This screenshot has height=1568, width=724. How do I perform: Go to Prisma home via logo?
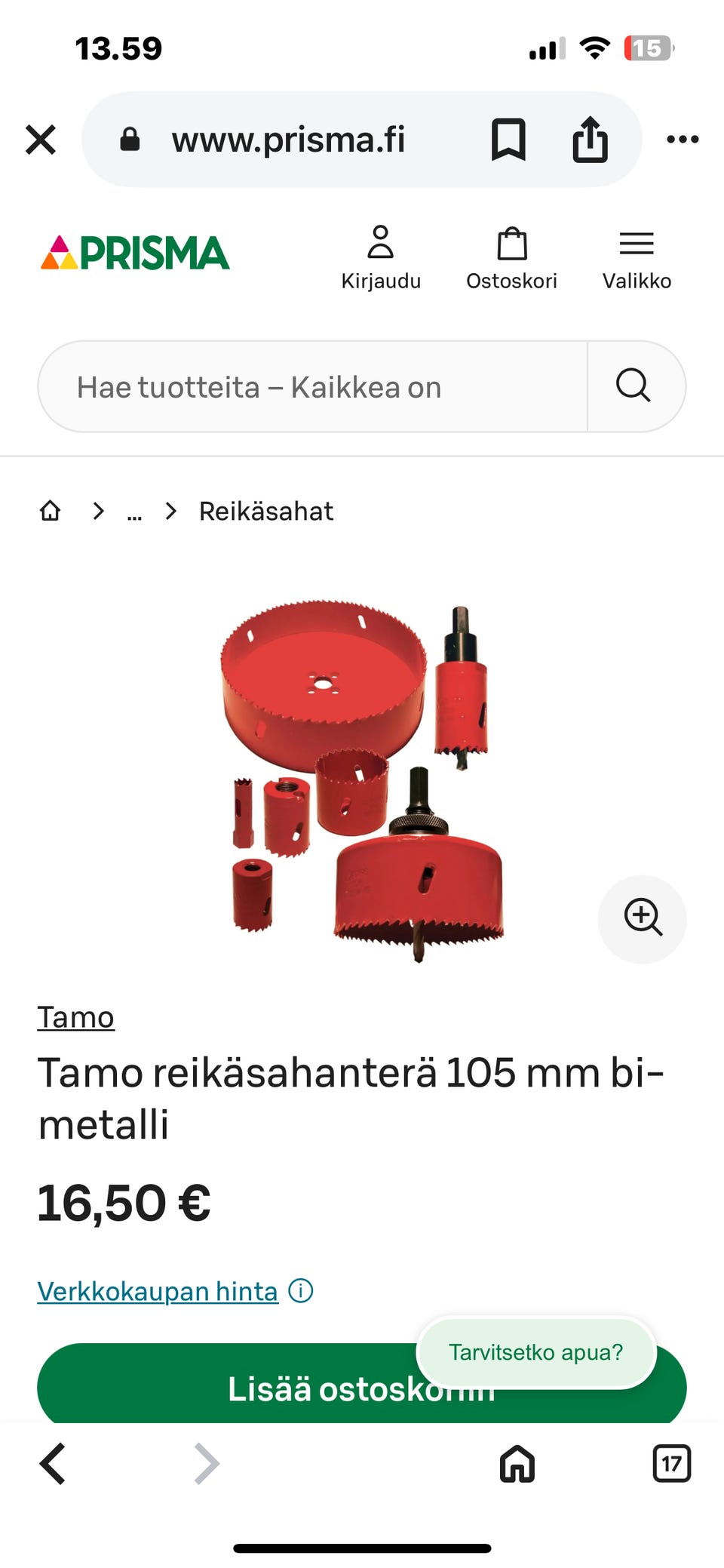[x=135, y=253]
